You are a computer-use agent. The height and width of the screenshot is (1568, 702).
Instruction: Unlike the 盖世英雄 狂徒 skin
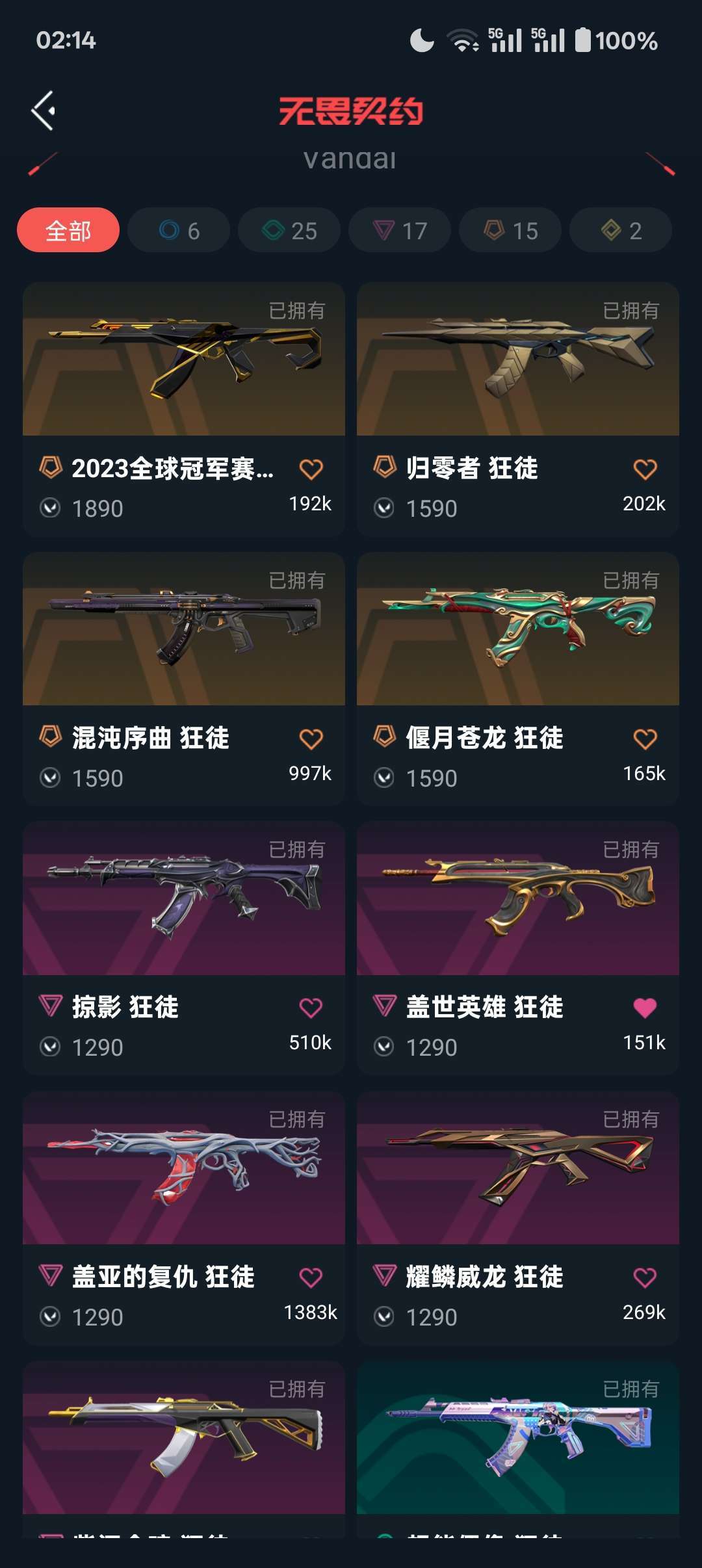[645, 1008]
